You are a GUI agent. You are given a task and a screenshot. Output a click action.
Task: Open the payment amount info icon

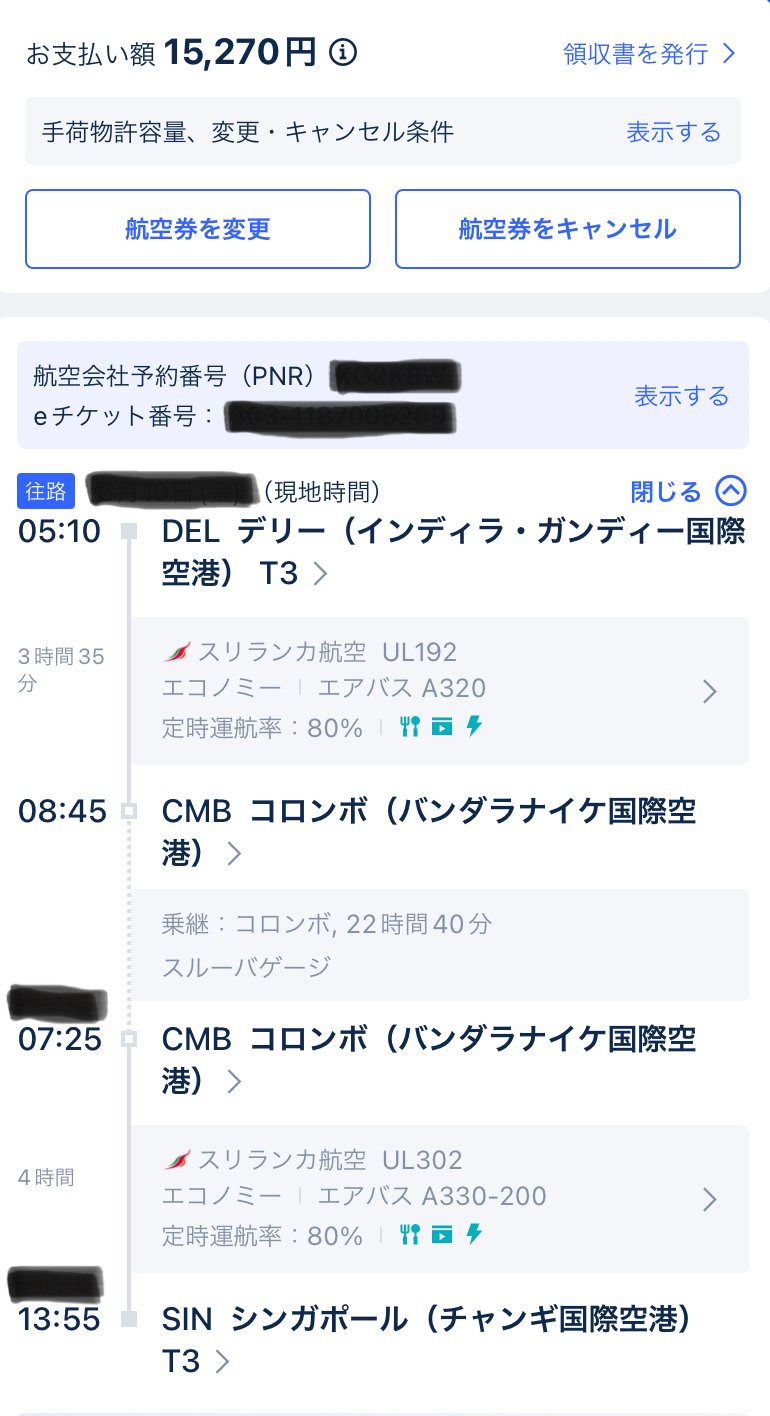click(x=343, y=53)
